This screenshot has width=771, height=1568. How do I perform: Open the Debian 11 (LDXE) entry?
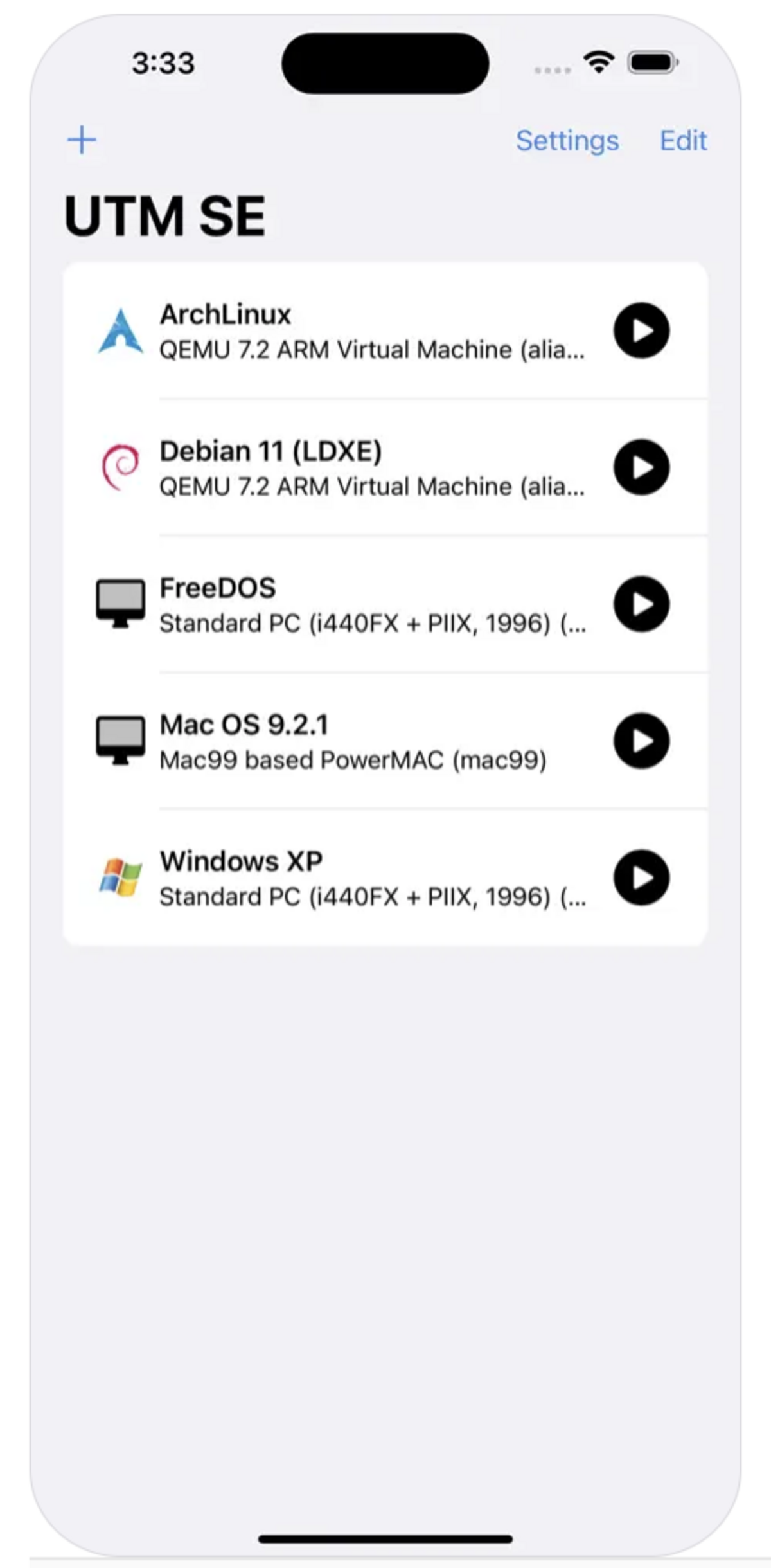tap(385, 467)
